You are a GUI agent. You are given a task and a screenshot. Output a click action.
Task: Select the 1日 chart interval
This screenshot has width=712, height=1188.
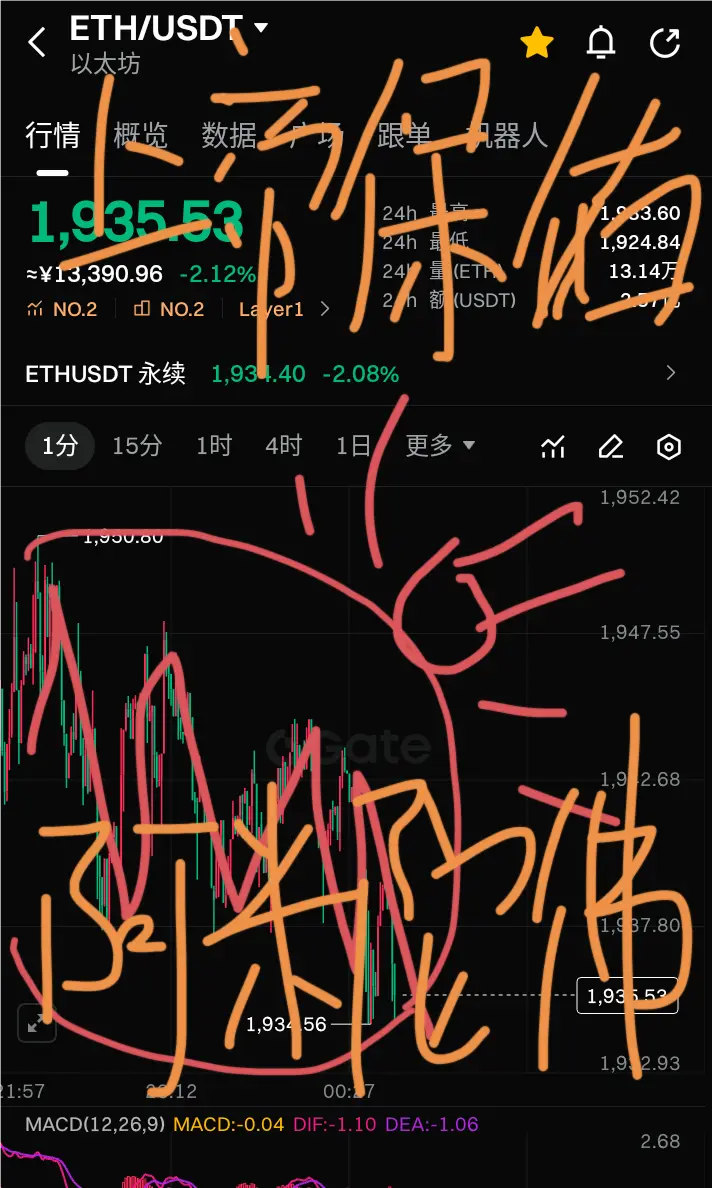coord(353,446)
